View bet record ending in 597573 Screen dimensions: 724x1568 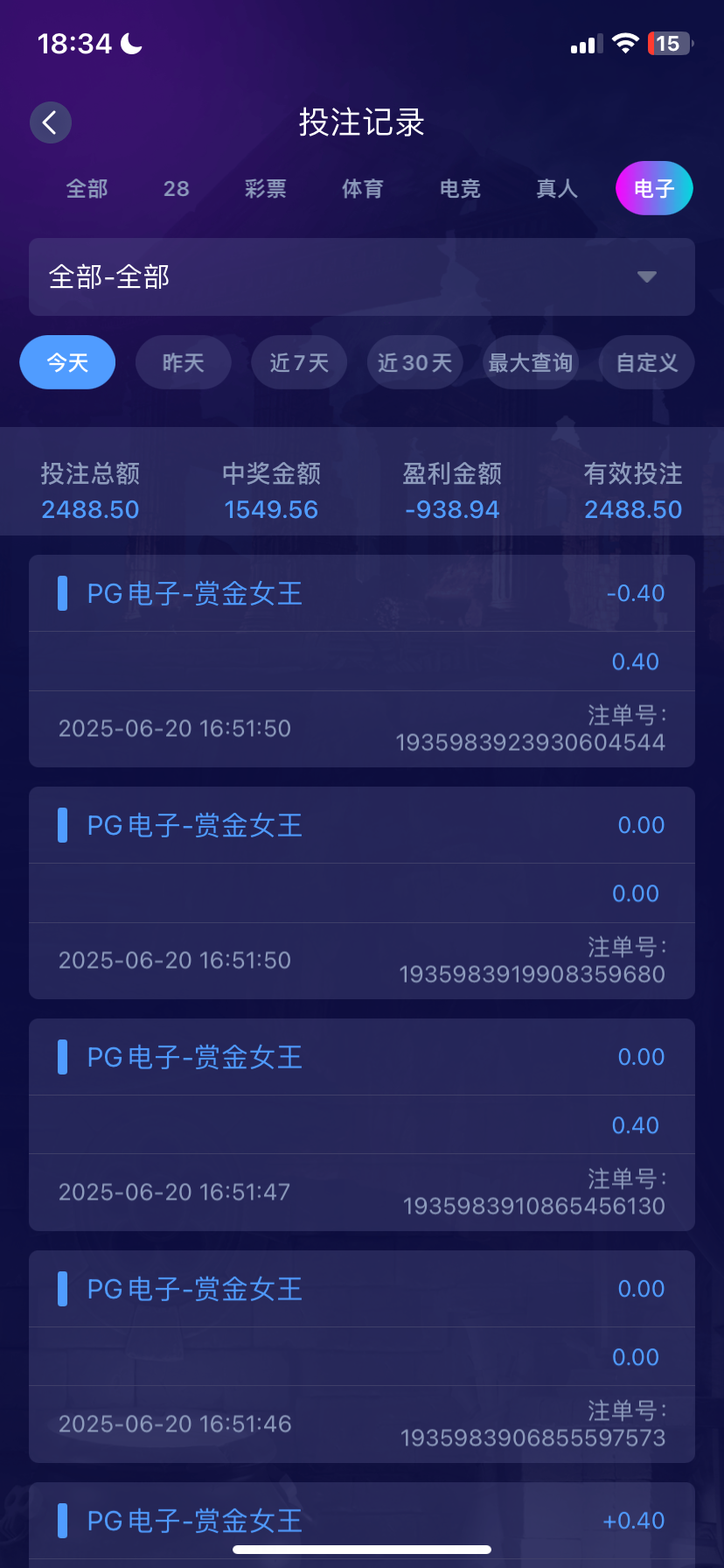coord(362,1357)
